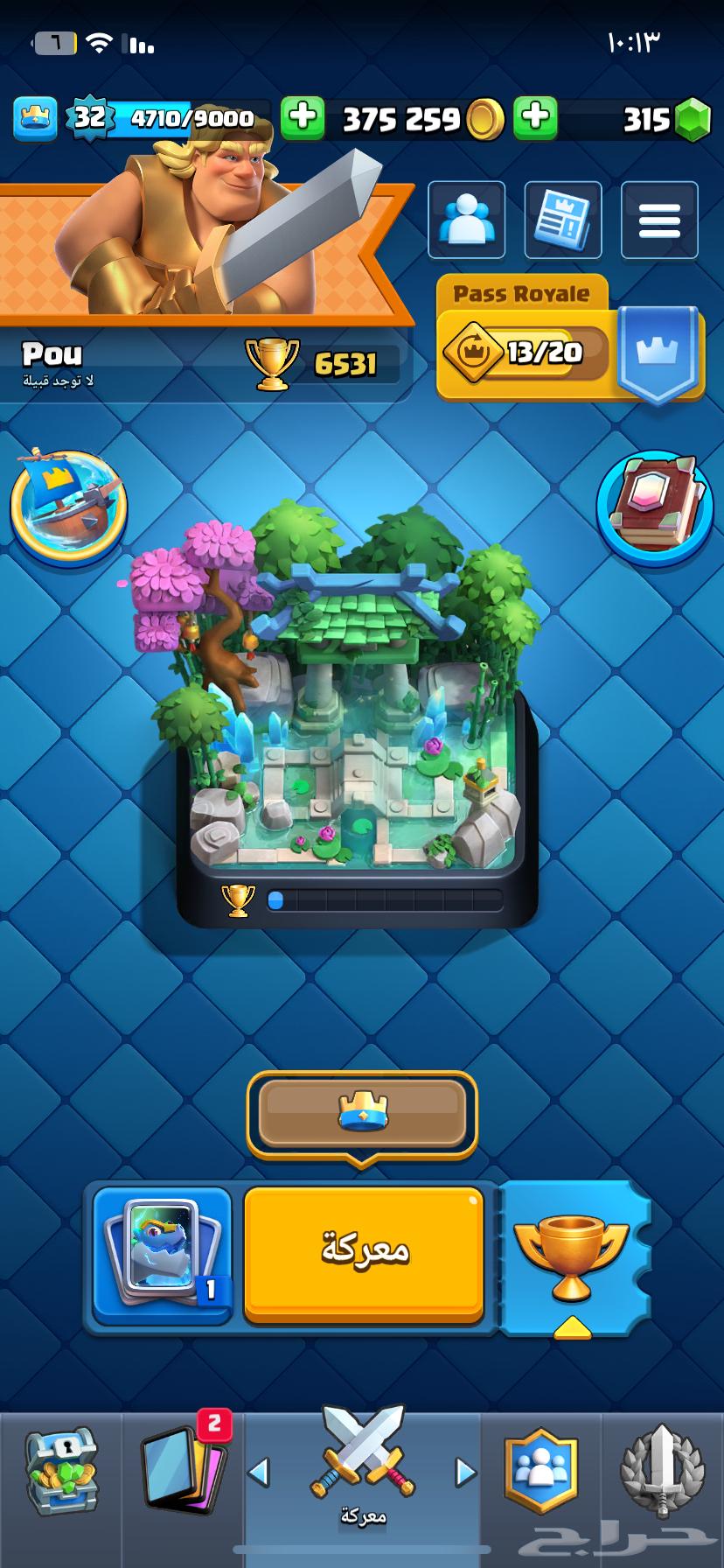Viewport: 724px width, 1568px height.
Task: Open the magic book collection icon
Action: click(654, 507)
